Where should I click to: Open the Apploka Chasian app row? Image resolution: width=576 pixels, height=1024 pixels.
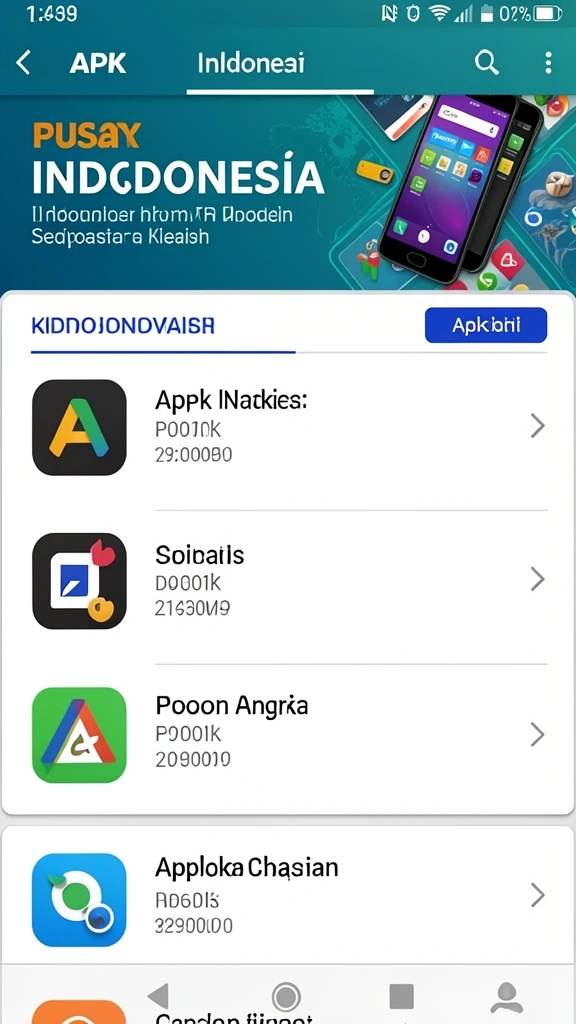coord(288,899)
